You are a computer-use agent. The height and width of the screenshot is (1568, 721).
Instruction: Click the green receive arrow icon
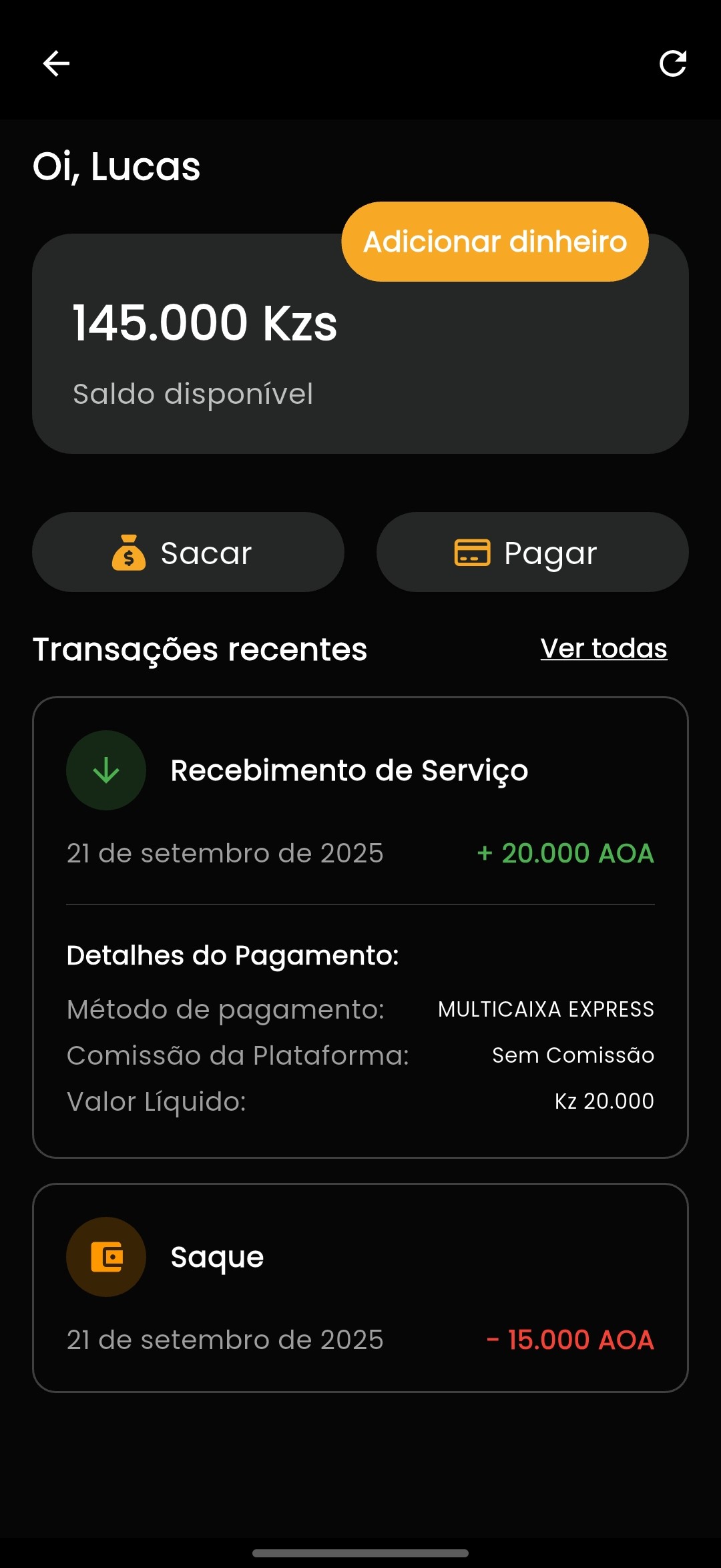point(105,770)
